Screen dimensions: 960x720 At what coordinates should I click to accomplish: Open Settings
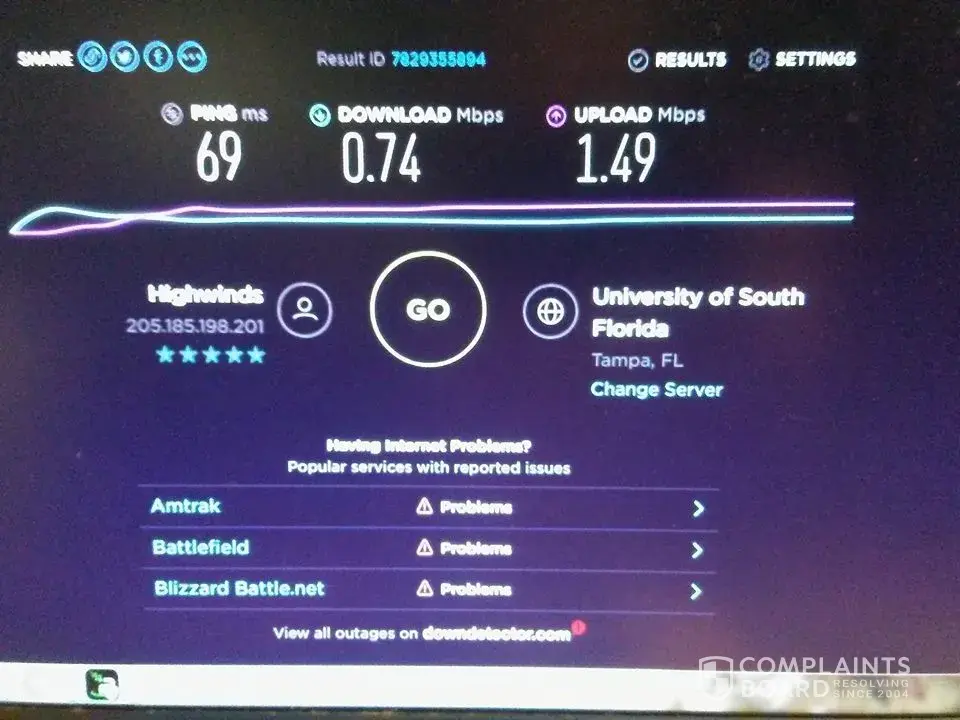point(802,59)
